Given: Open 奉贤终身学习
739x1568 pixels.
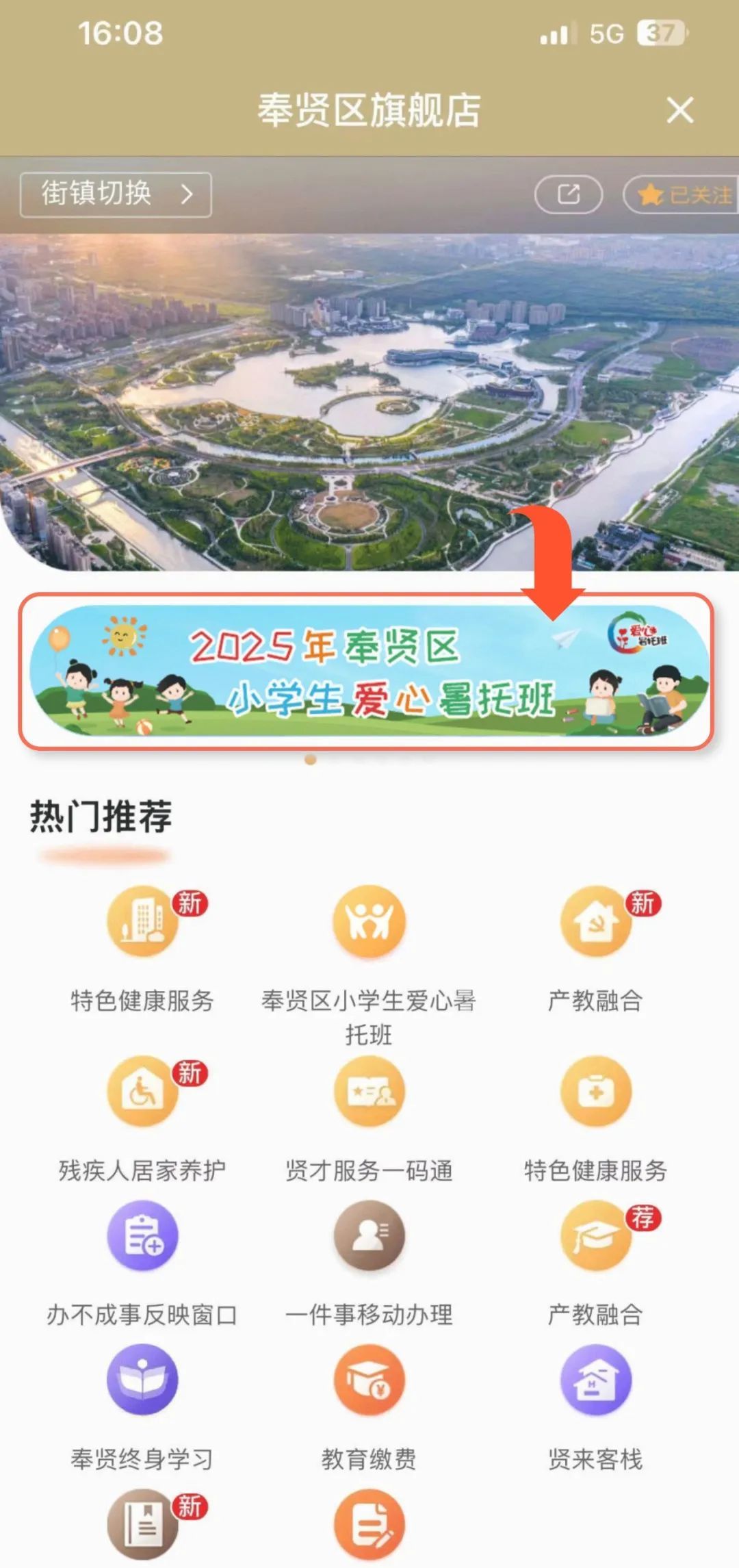Looking at the screenshot, I should tap(142, 1380).
